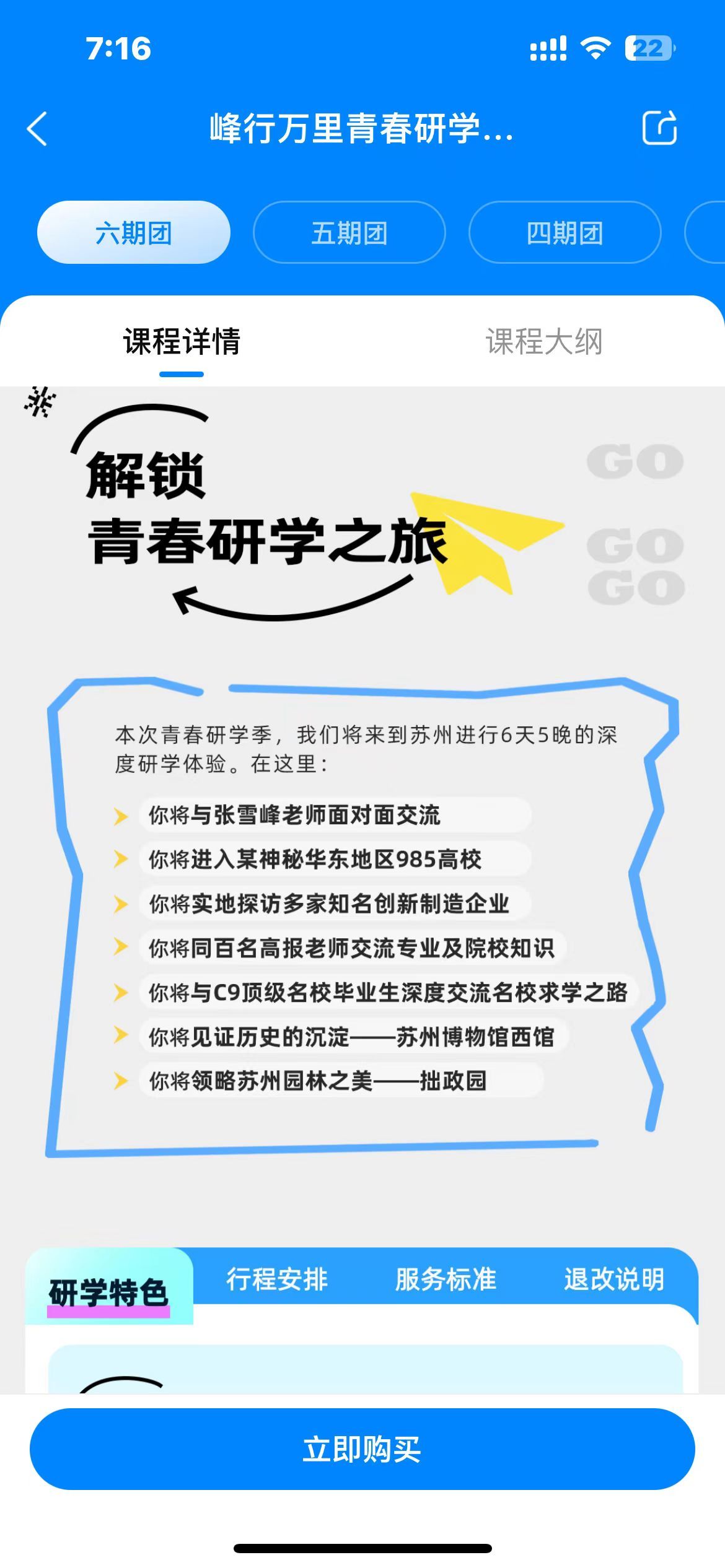
Task: Open the 退改说明 section
Action: (x=614, y=1279)
